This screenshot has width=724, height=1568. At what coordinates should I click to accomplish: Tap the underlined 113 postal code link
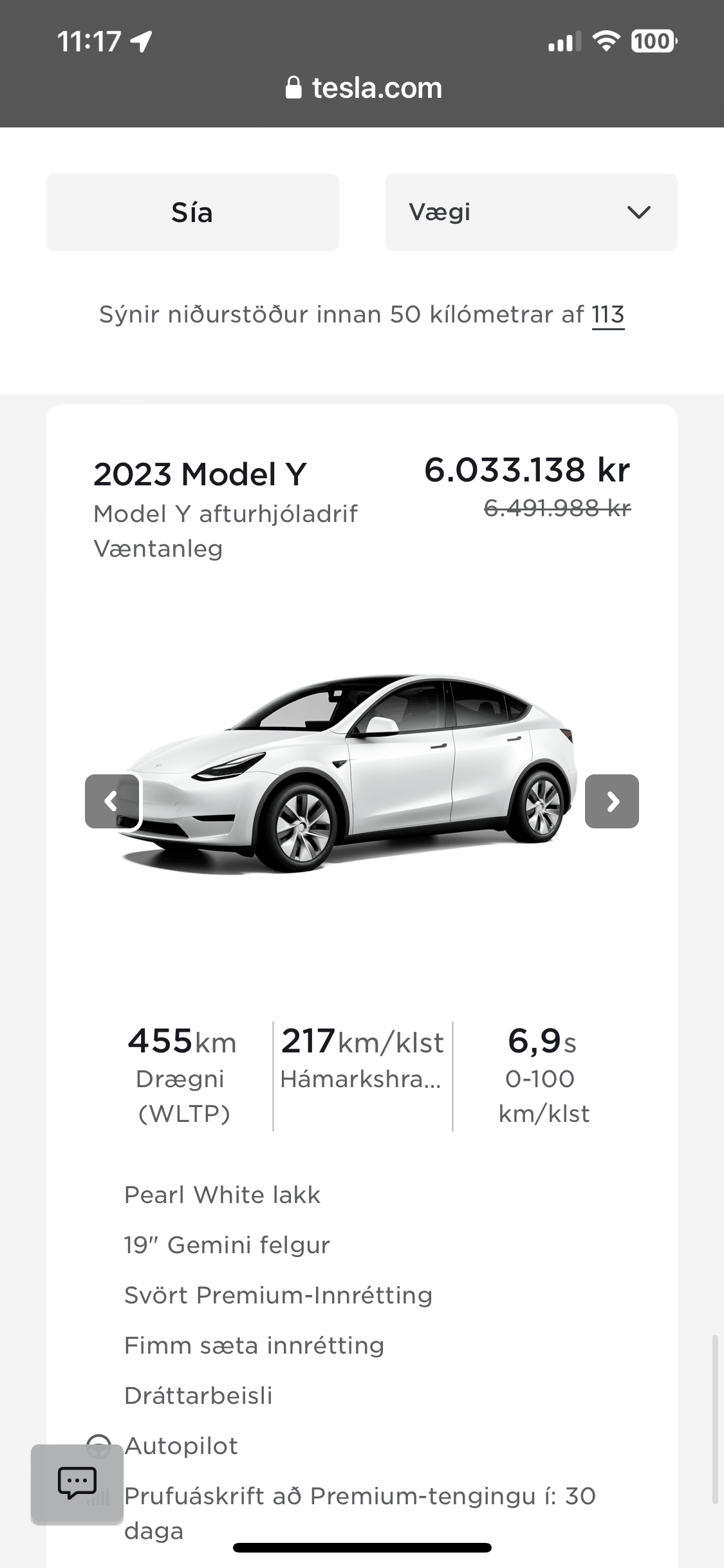coord(608,315)
